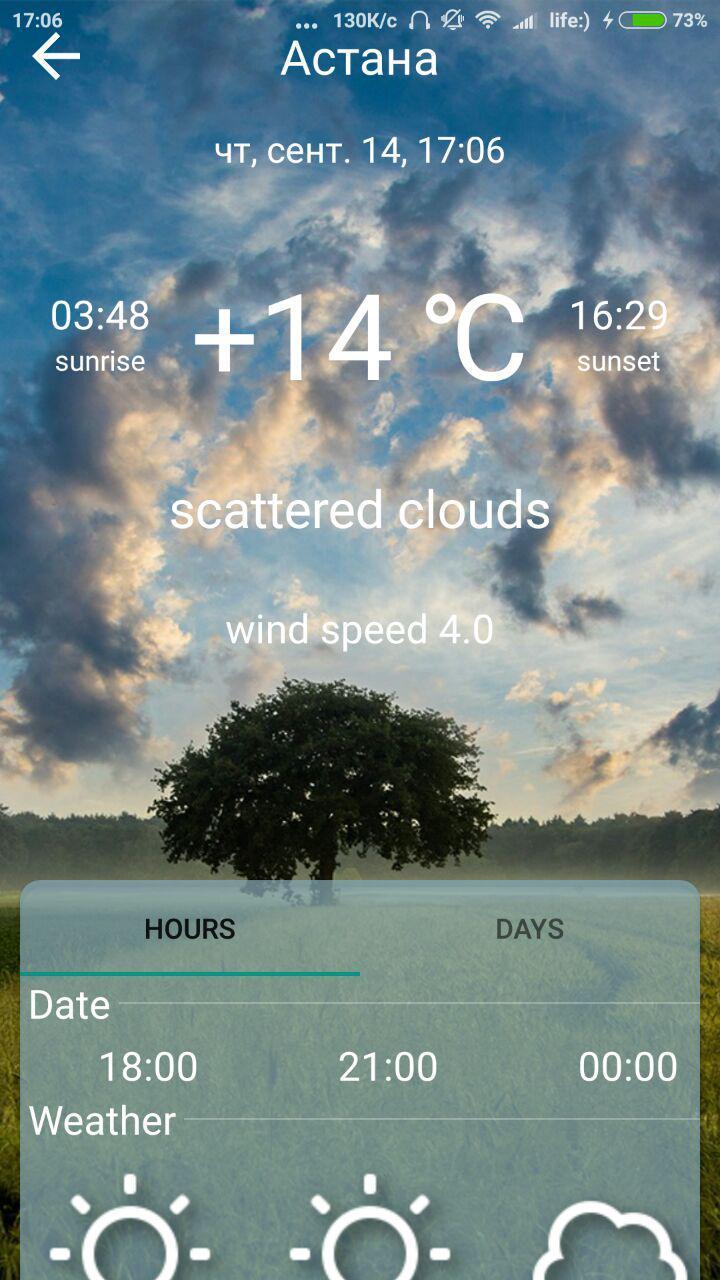Select the HOURS tab
Viewport: 720px width, 1280px height.
click(189, 929)
